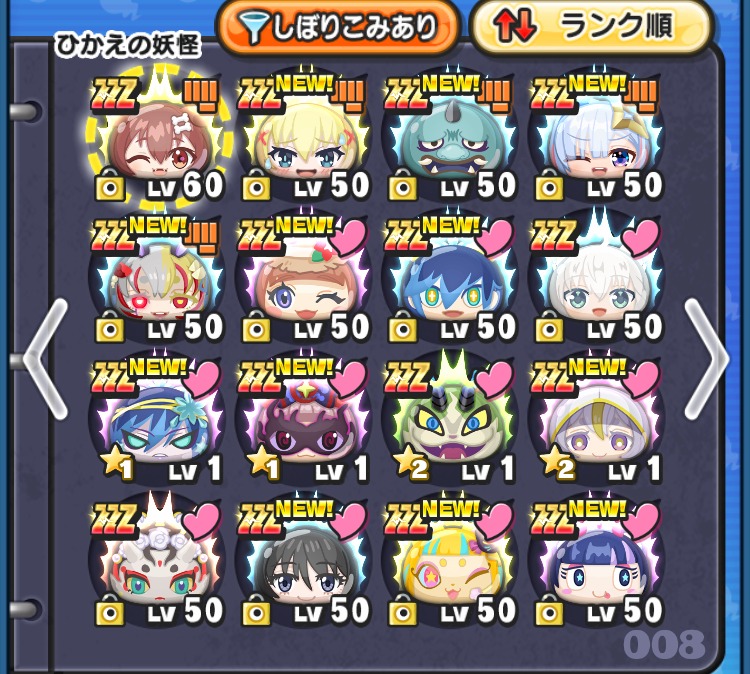The image size is (750, 674).
Task: Go to the previous page arrow
Action: 43,358
